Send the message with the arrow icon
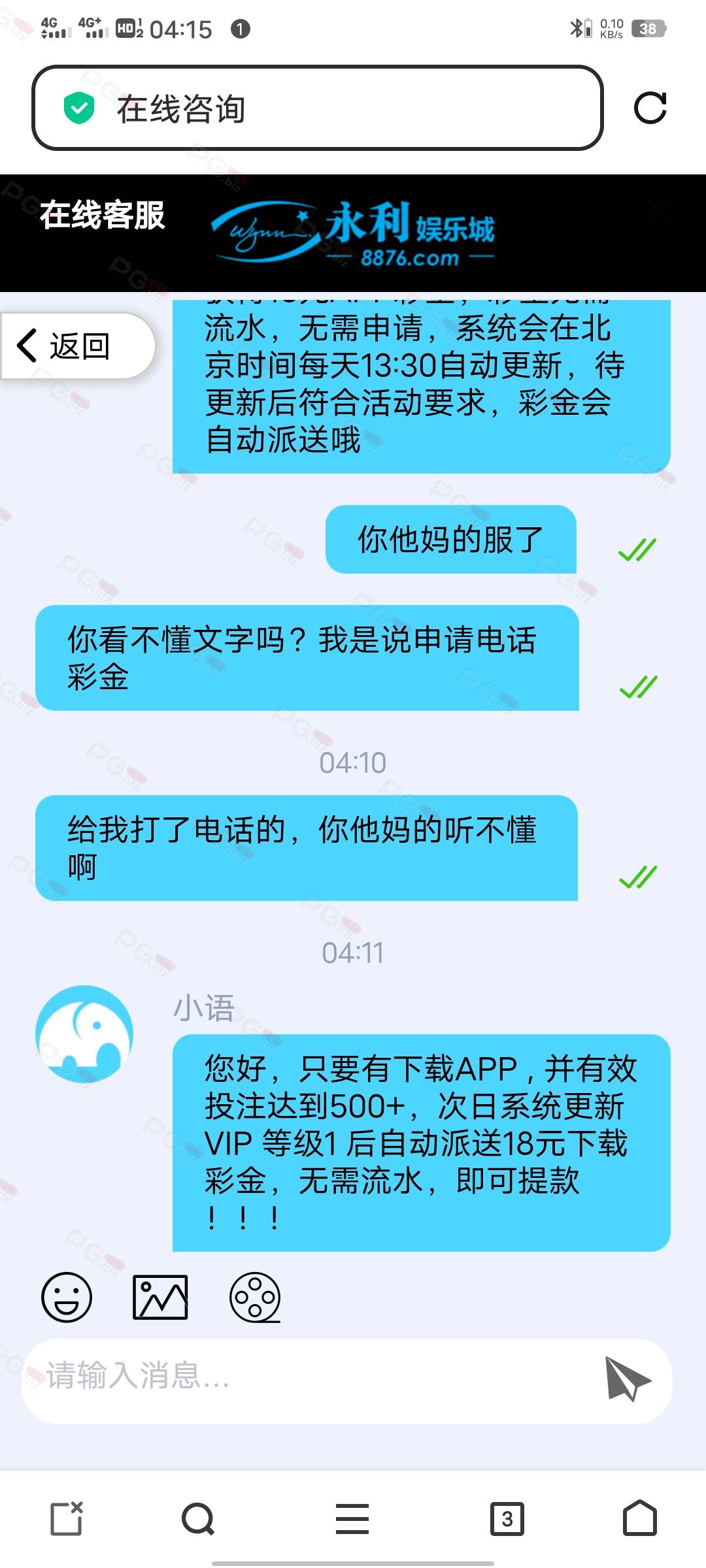 (x=628, y=1379)
